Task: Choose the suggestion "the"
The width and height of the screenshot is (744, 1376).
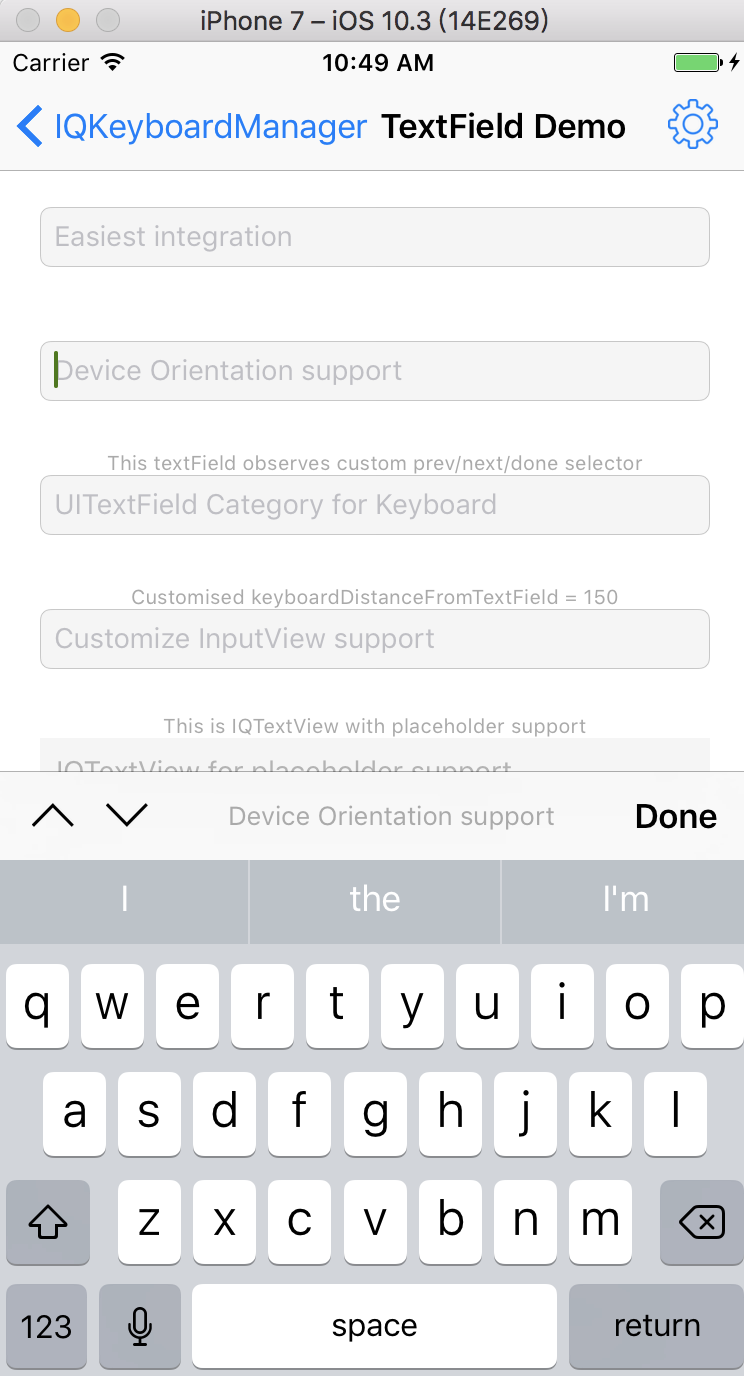Action: pyautogui.click(x=374, y=900)
